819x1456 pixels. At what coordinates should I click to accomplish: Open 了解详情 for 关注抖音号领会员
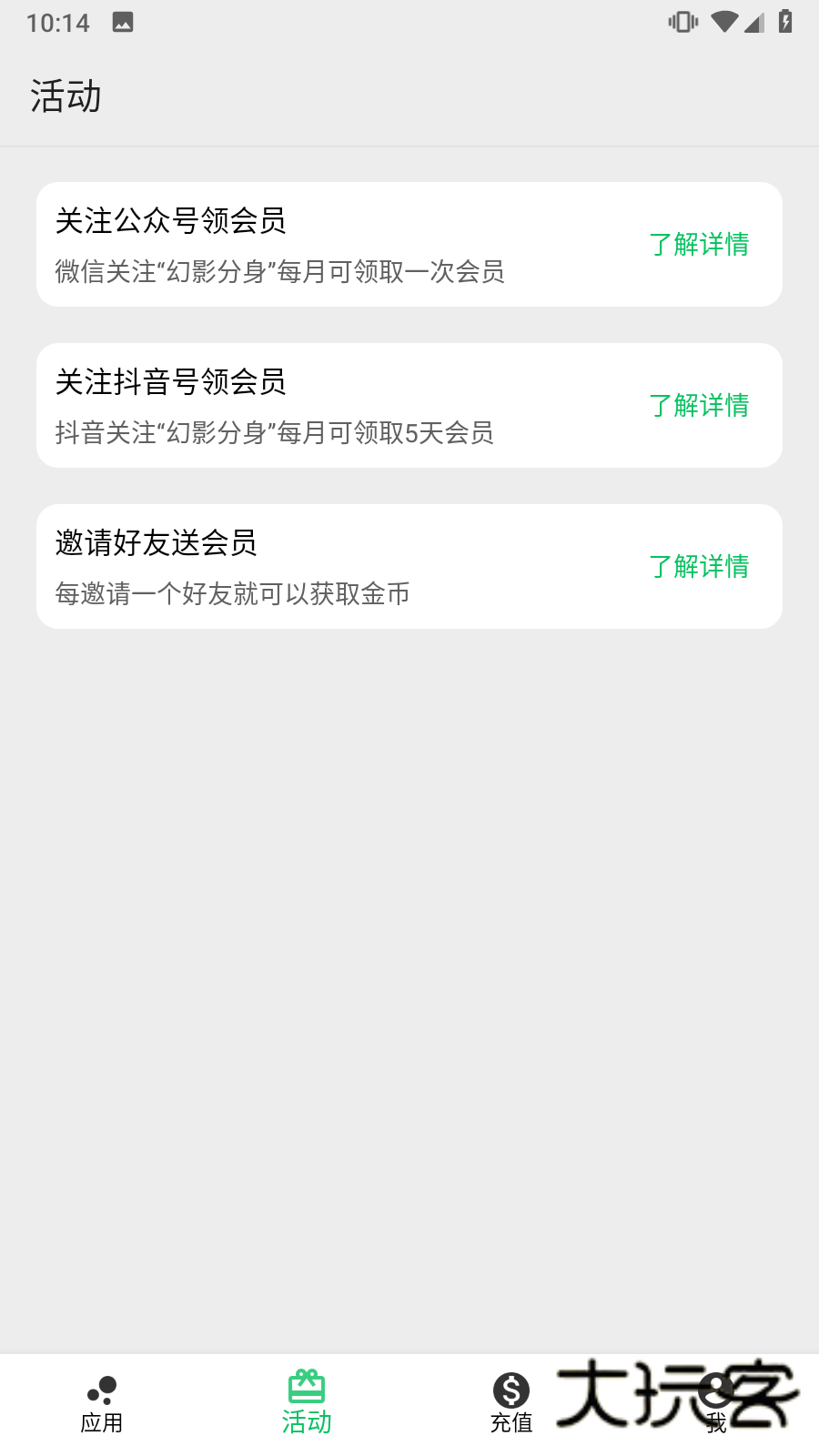pyautogui.click(x=699, y=406)
